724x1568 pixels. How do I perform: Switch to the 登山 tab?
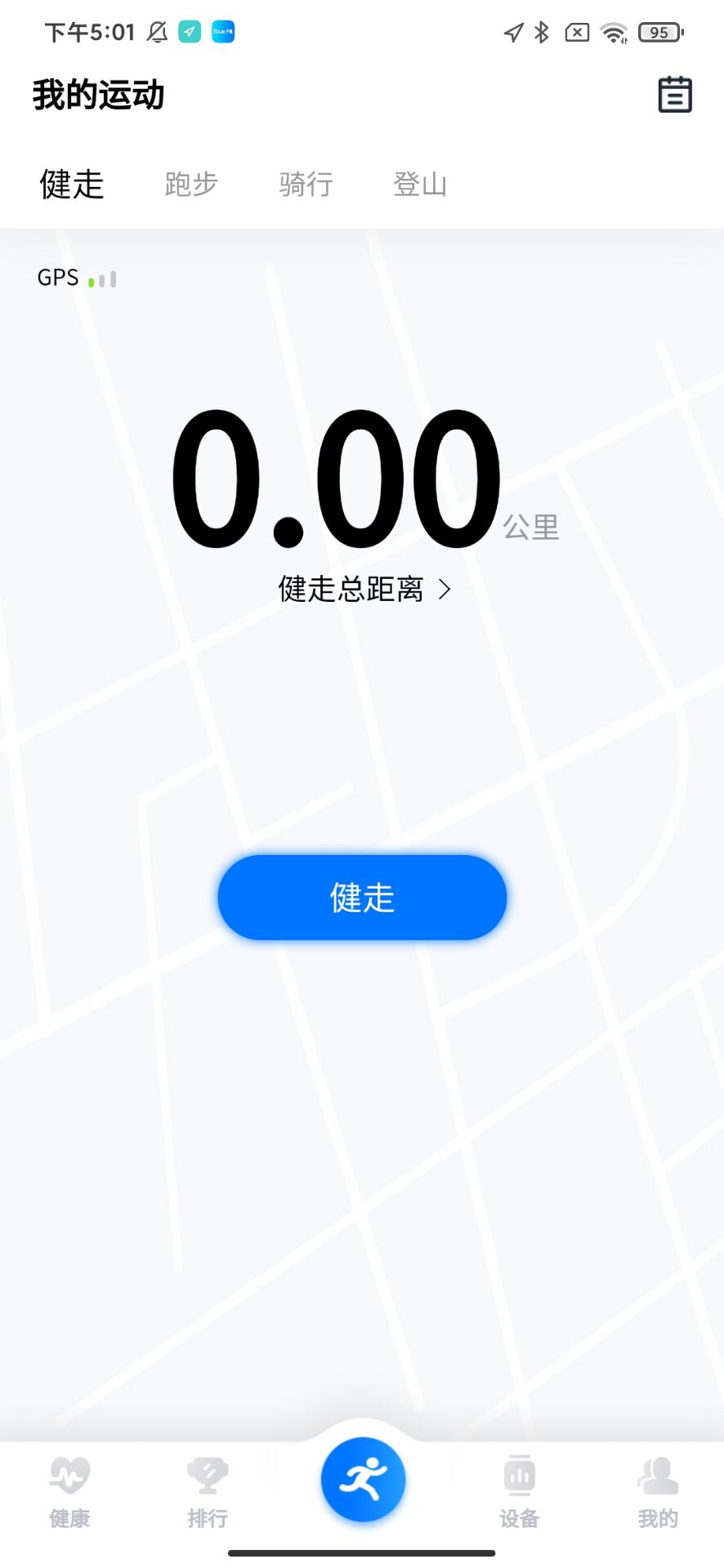coord(420,185)
